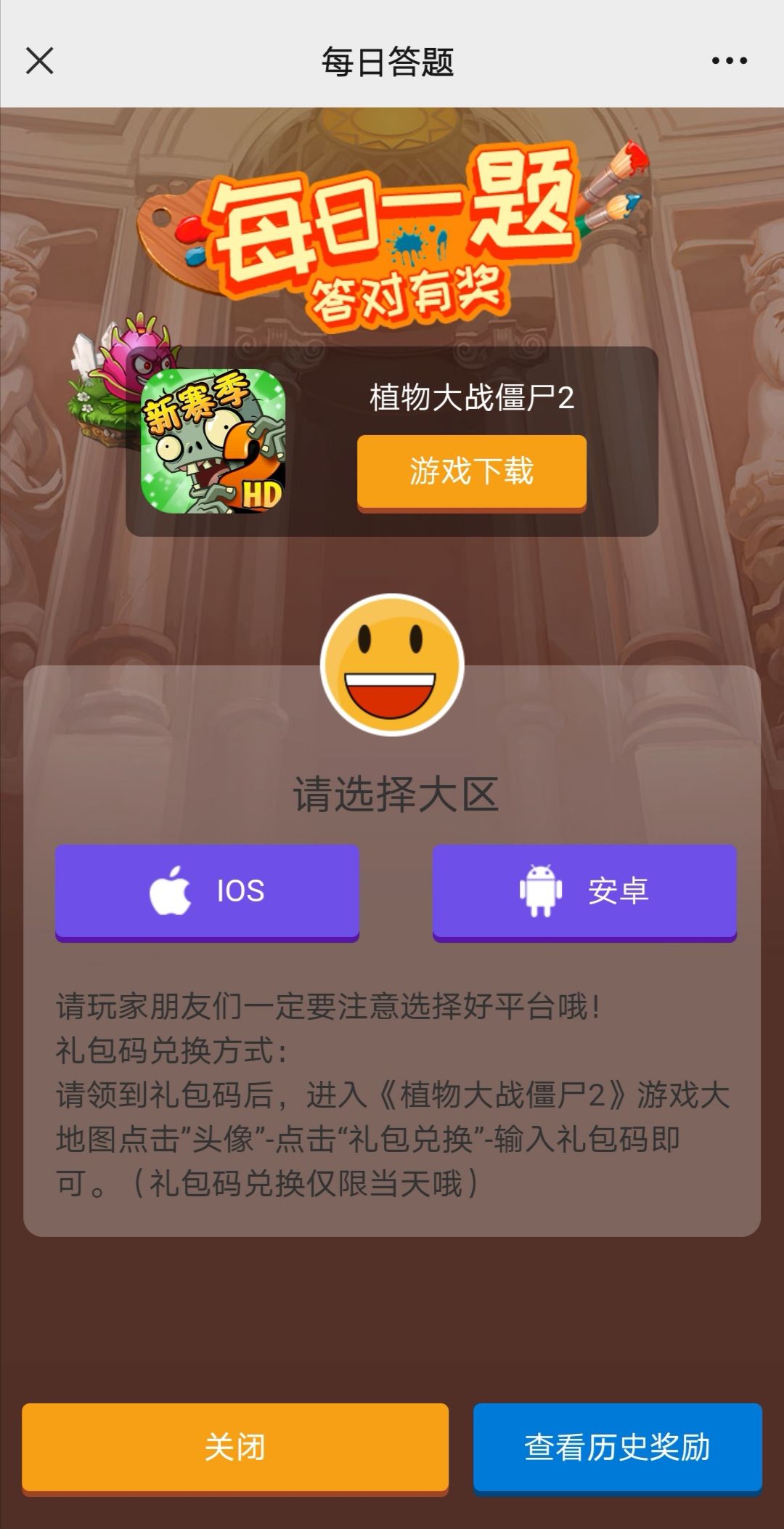The width and height of the screenshot is (784, 1529).
Task: Choose the 安卓 server region
Action: 581,891
